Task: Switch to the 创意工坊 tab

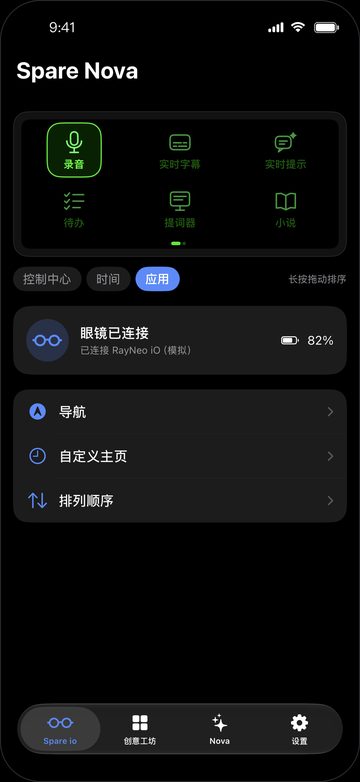Action: (x=140, y=729)
